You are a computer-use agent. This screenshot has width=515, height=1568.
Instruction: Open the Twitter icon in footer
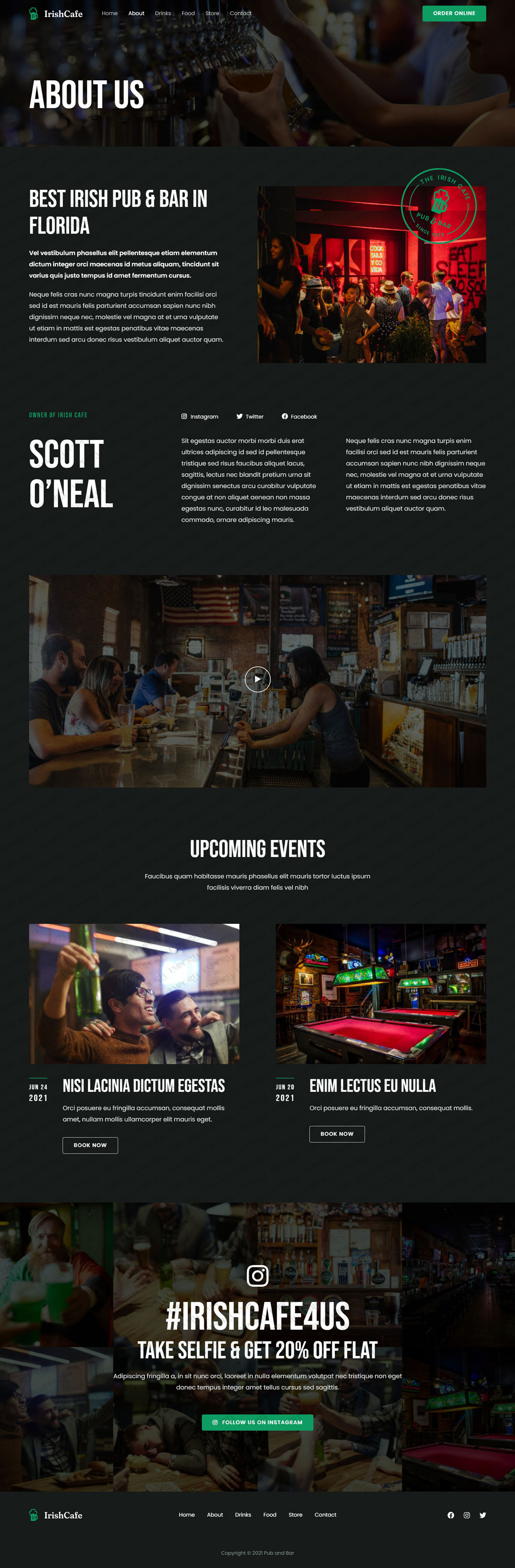482,1516
